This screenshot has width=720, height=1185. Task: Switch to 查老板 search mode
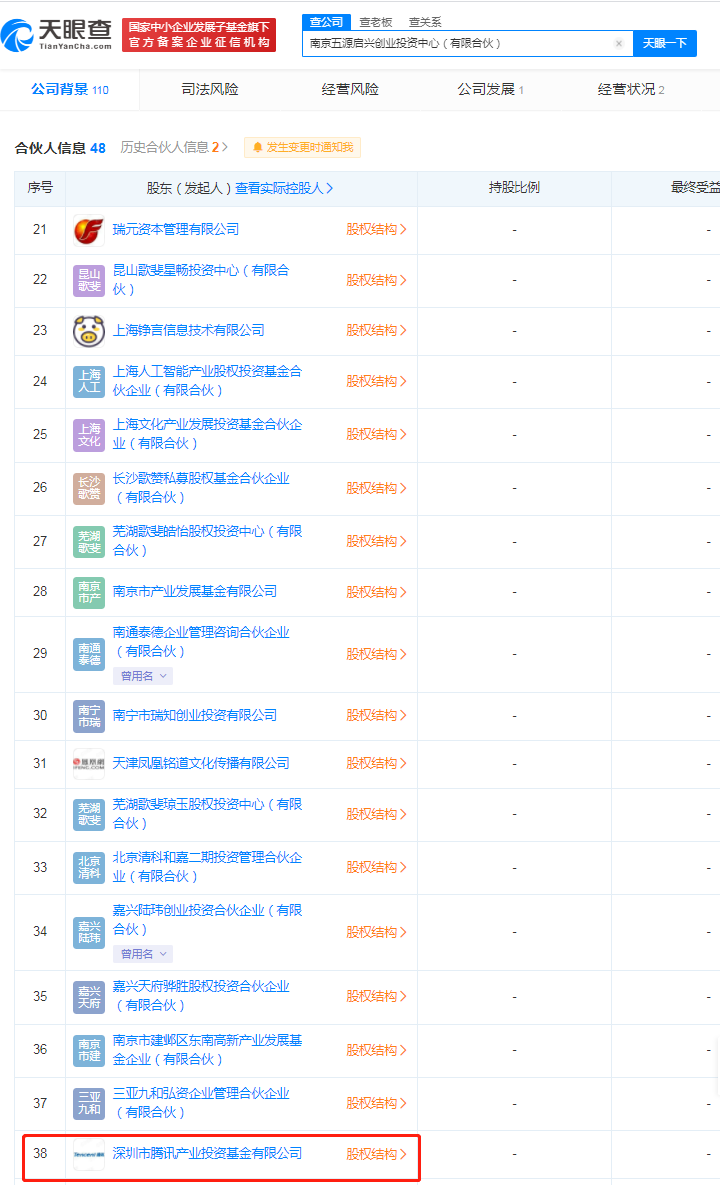tap(376, 21)
